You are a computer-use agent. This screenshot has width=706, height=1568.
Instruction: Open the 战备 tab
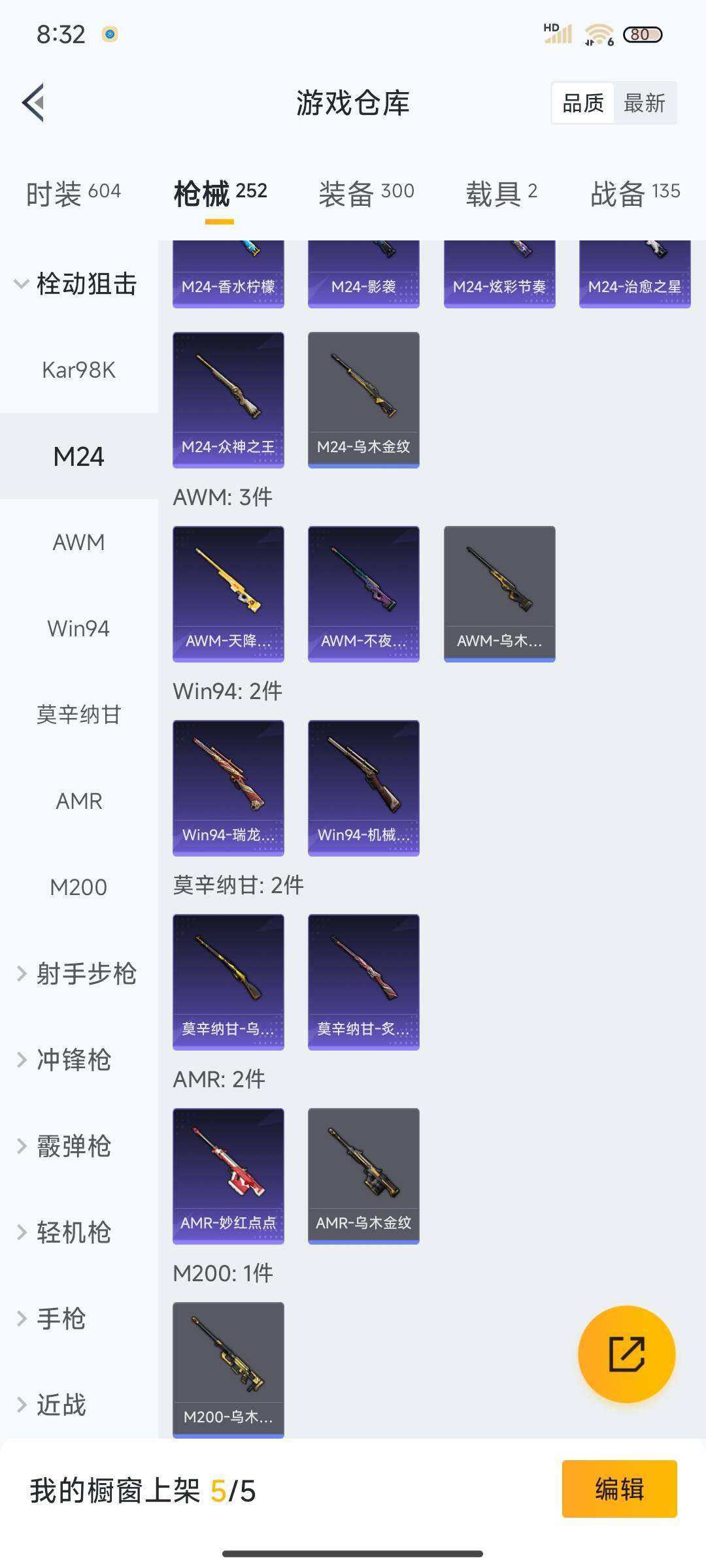click(635, 193)
